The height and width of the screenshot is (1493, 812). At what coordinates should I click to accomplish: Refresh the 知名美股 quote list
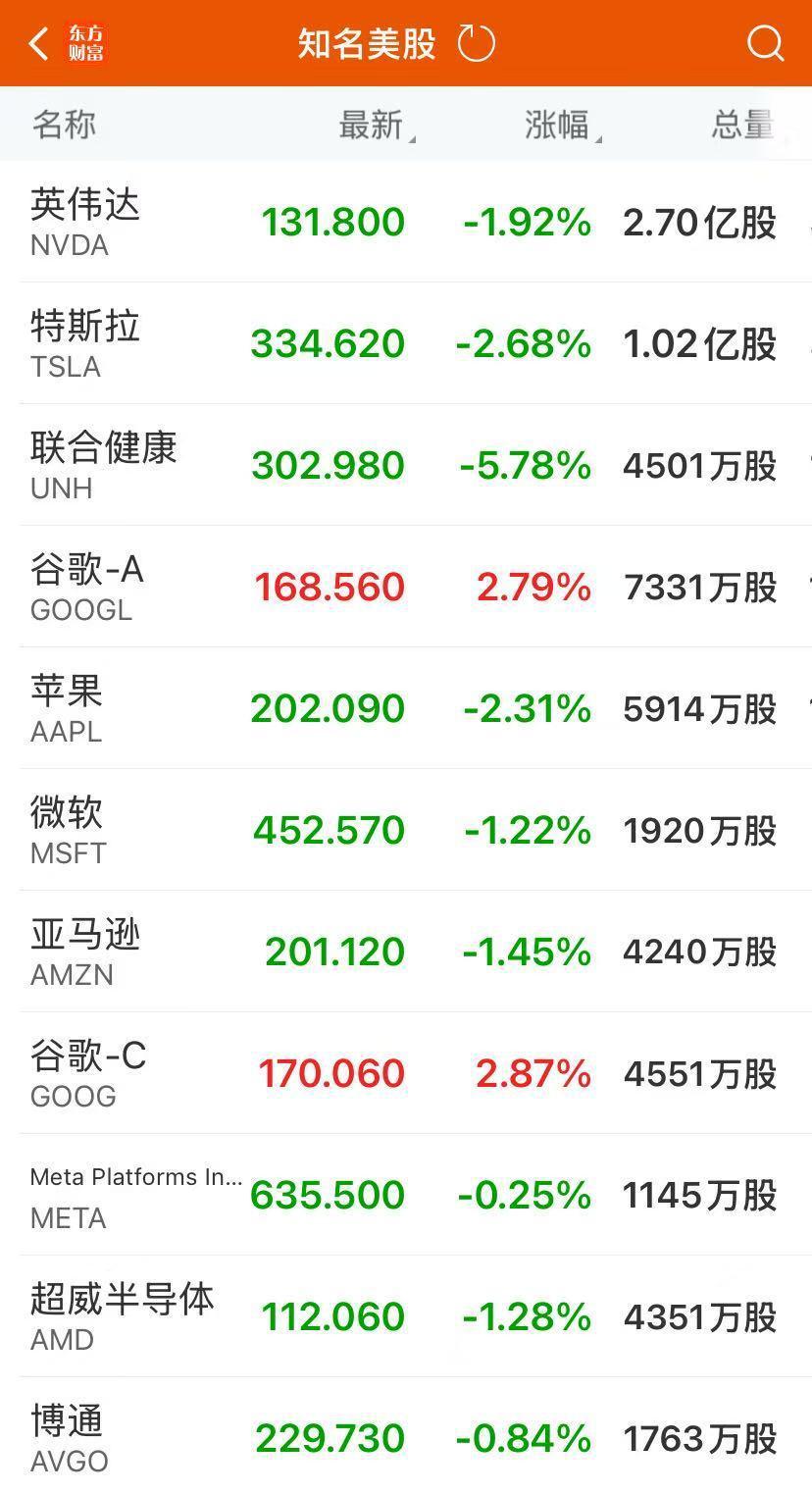pos(477,43)
